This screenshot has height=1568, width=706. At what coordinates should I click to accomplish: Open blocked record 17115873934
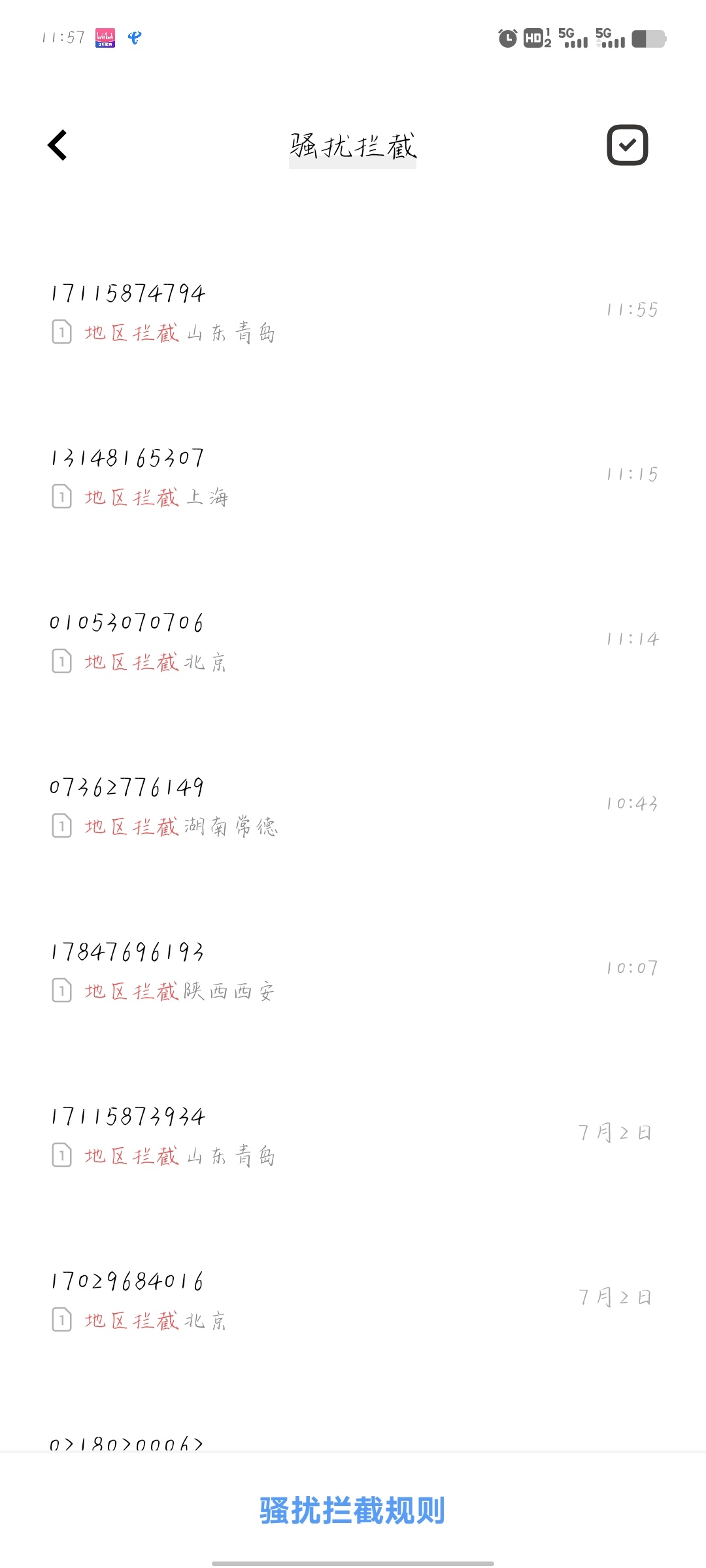pos(353,1135)
